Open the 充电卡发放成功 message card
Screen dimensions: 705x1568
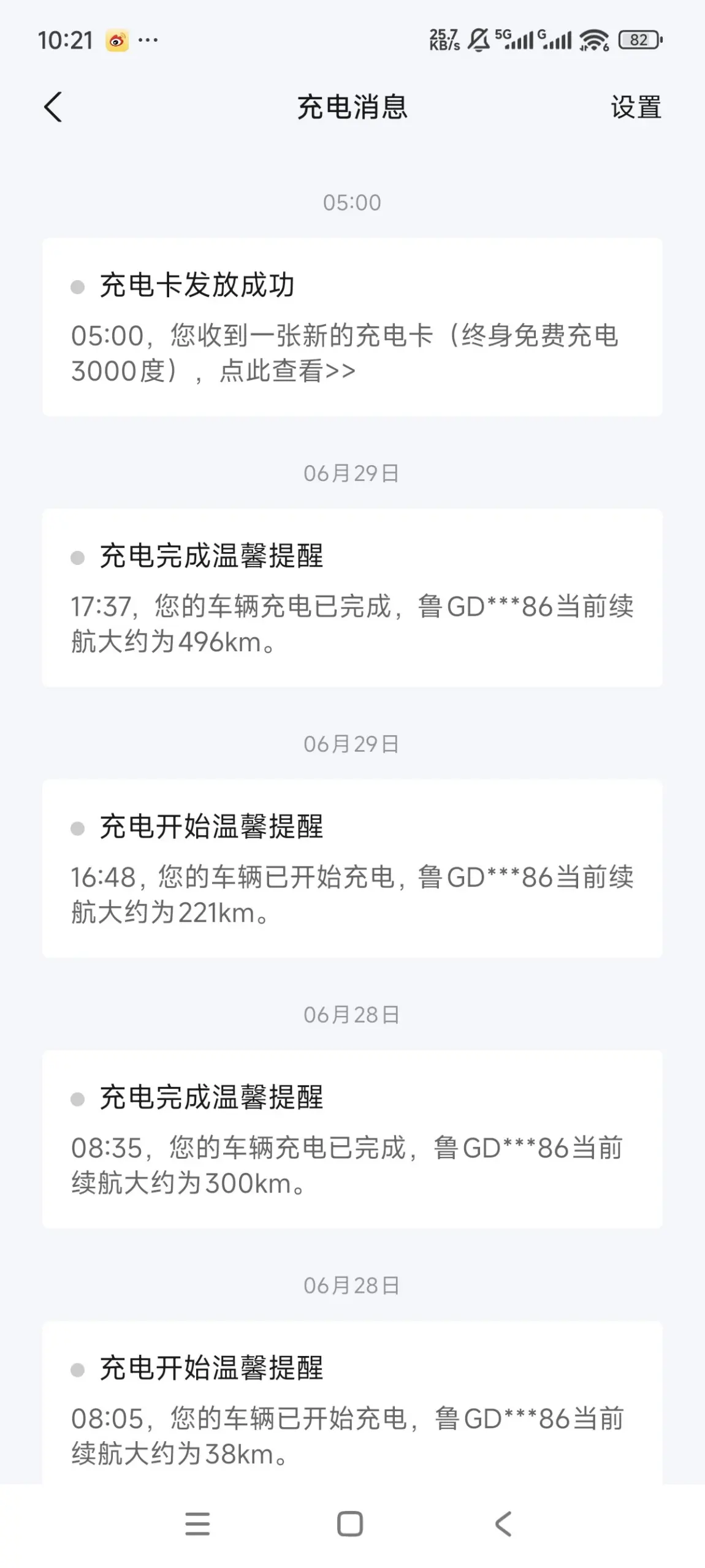352,327
